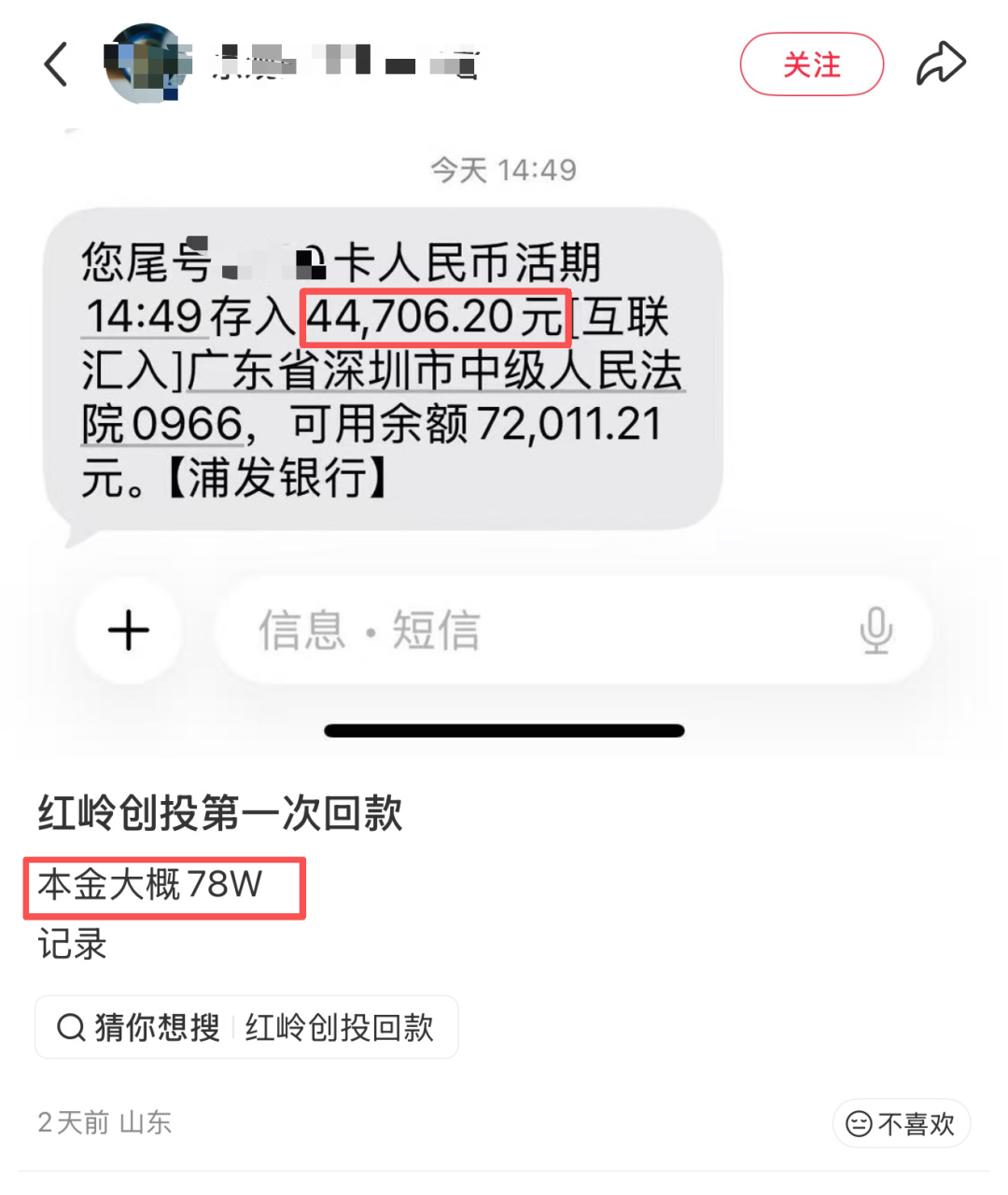Tap the plus icon beside the message bar
Screen dimensions: 1008x1195
coord(128,630)
